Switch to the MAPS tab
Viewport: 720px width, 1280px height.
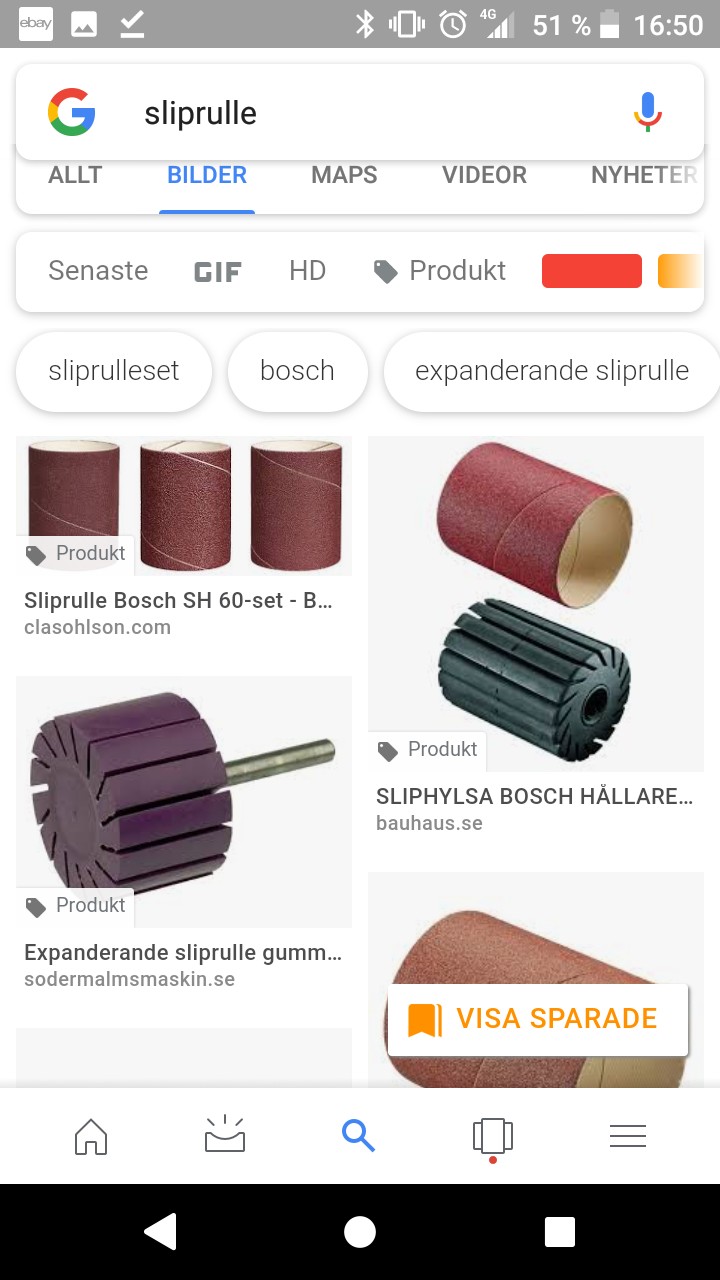[344, 175]
